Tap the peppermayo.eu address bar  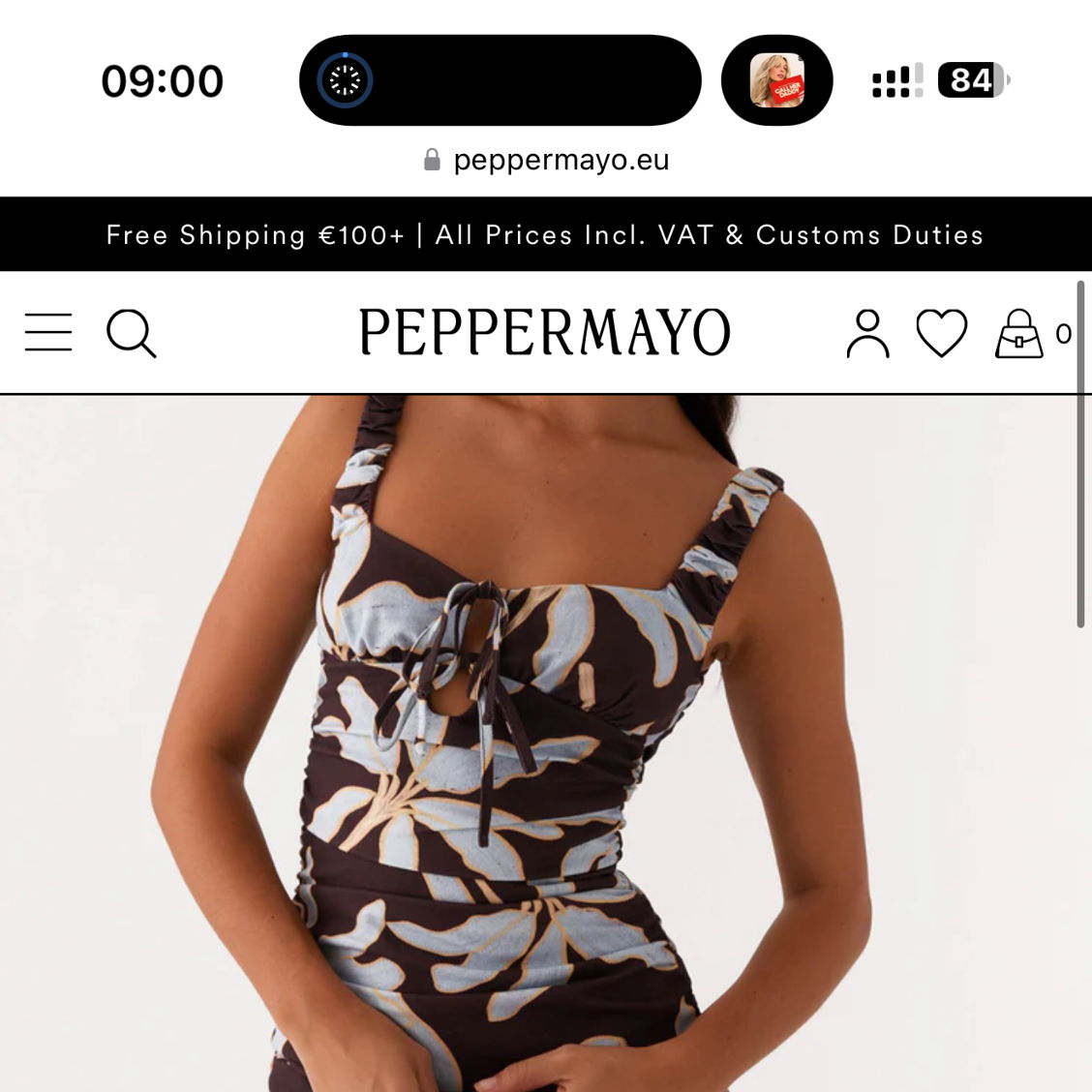coord(547,160)
